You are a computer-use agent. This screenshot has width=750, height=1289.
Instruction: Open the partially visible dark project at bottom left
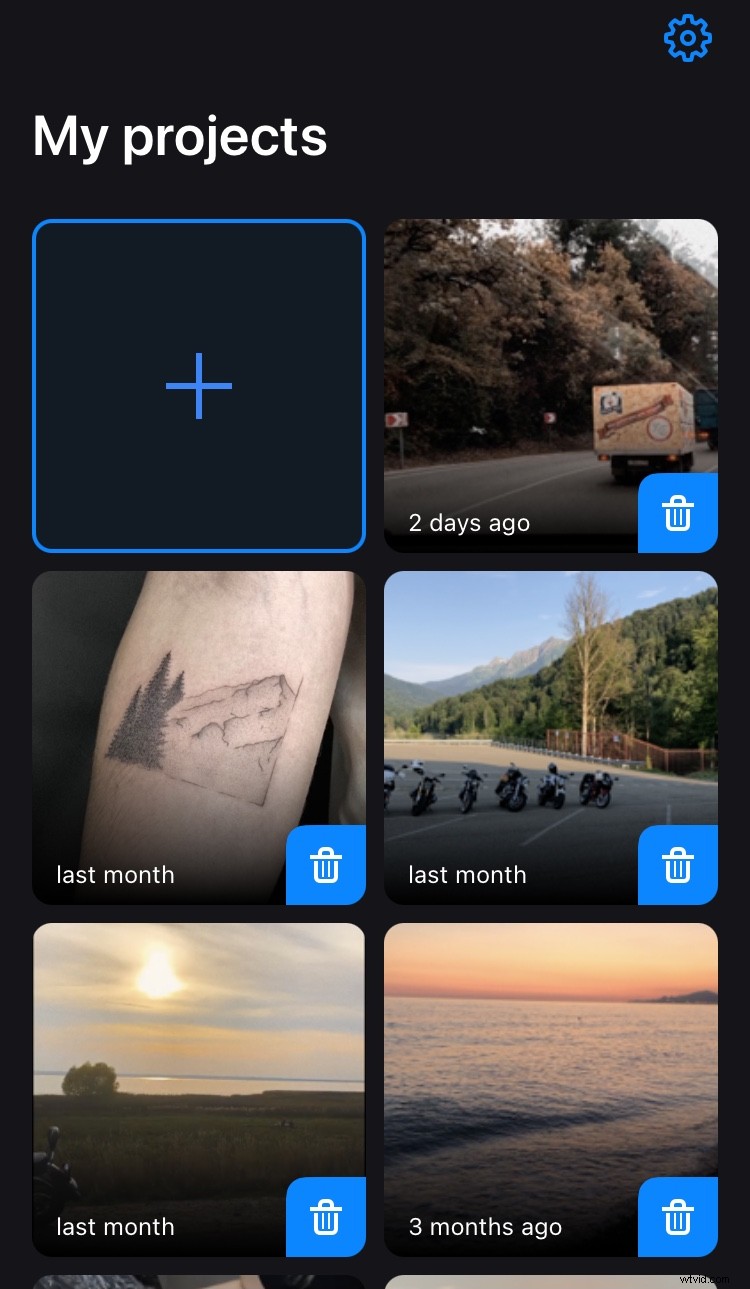click(198, 1283)
